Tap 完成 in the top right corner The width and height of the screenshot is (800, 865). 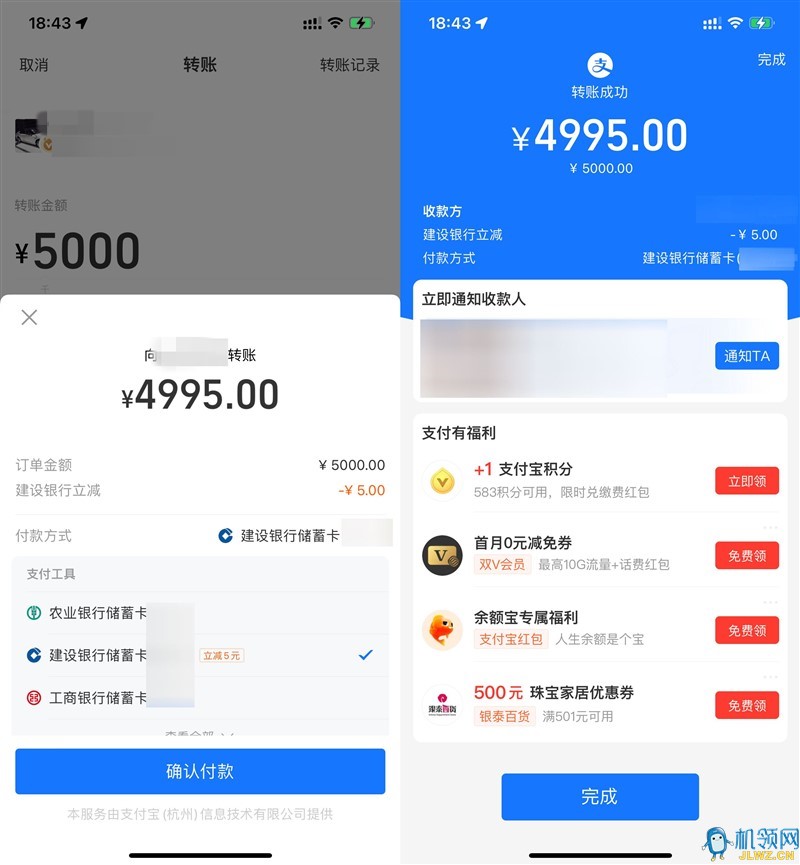pyautogui.click(x=771, y=60)
